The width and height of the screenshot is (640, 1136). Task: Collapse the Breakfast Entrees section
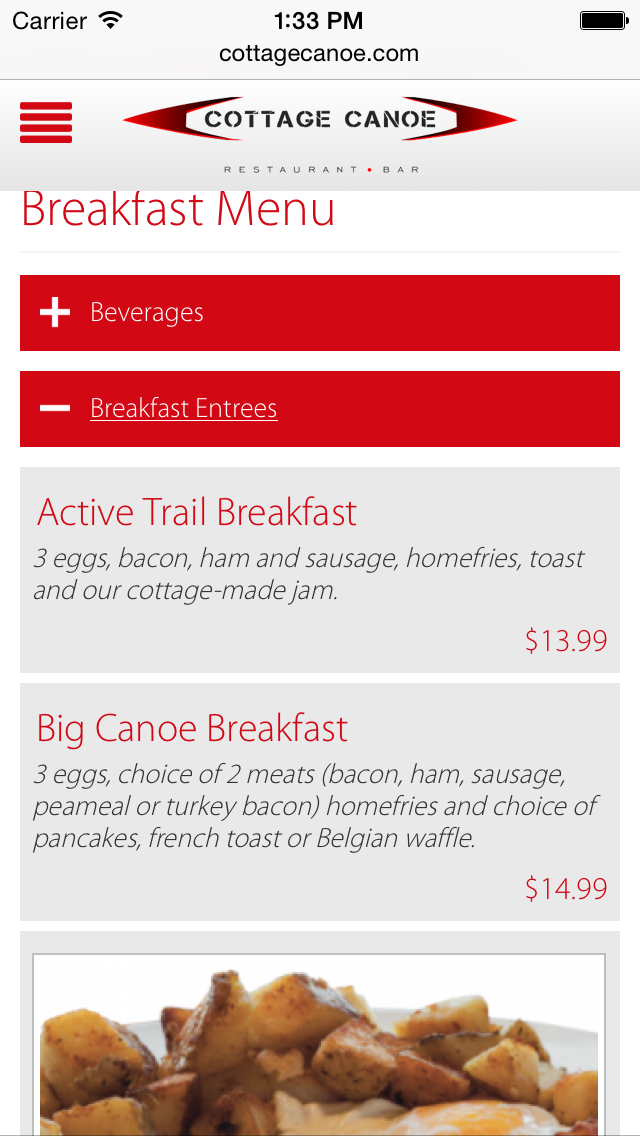coord(183,409)
